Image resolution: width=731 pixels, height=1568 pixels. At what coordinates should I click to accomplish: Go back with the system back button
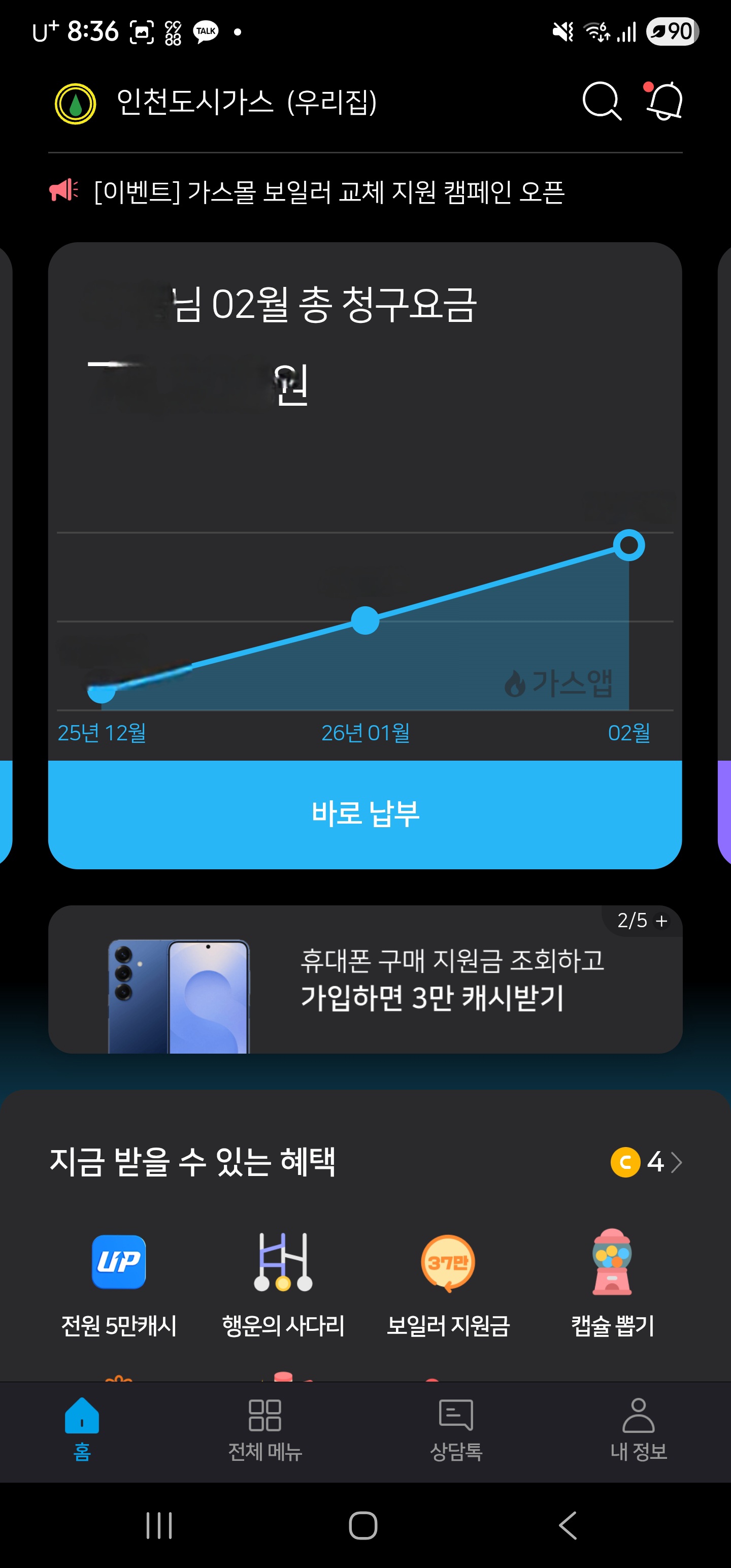tap(568, 1525)
